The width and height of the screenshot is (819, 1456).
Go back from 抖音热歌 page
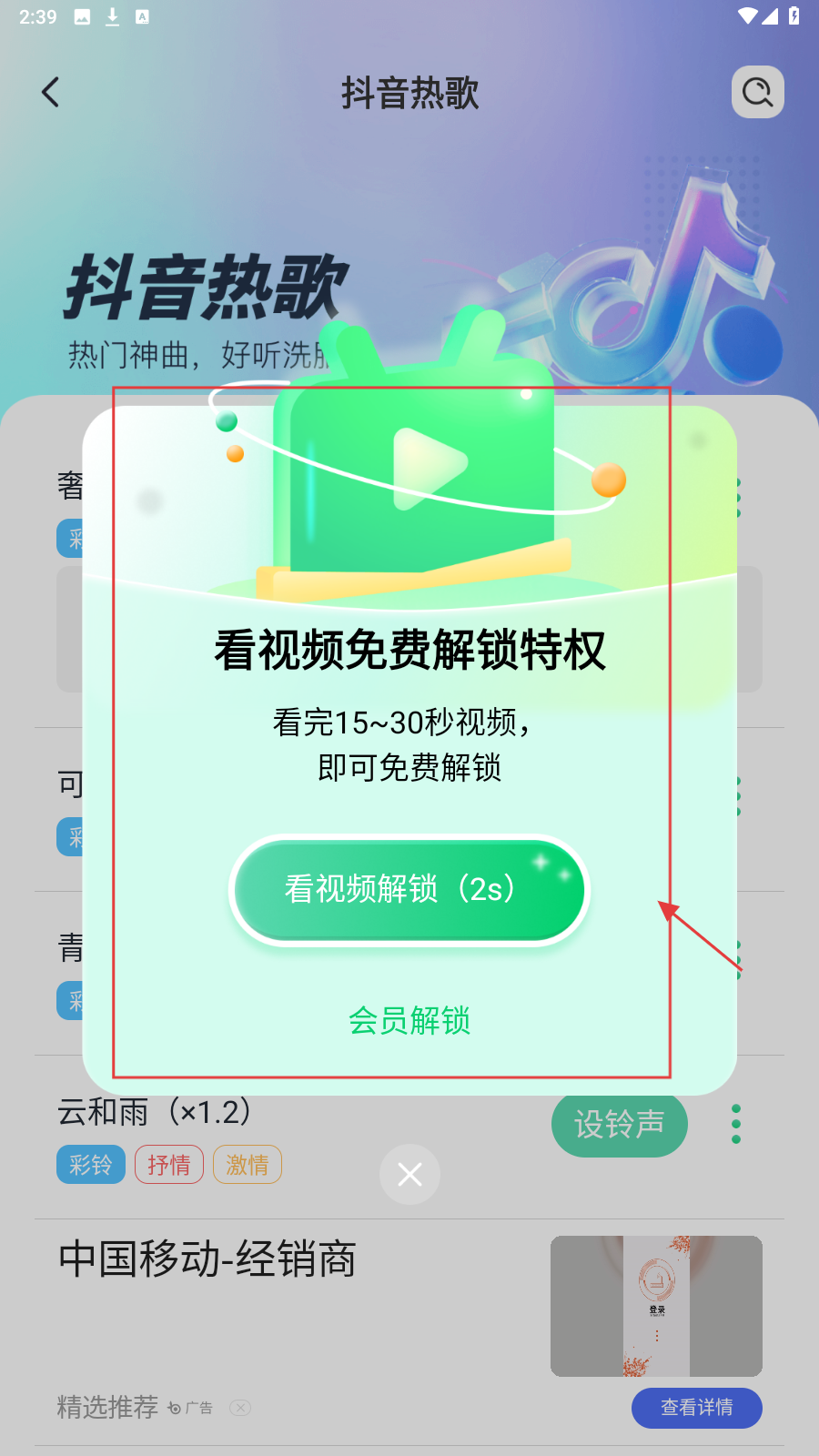tap(51, 92)
